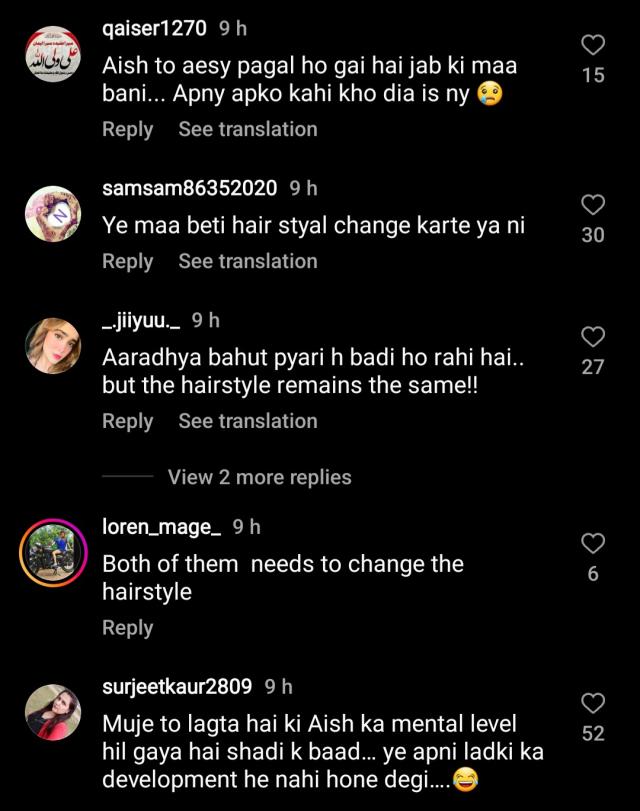This screenshot has width=640, height=811.
Task: See translation of qaiser1270's comment
Action: [247, 129]
